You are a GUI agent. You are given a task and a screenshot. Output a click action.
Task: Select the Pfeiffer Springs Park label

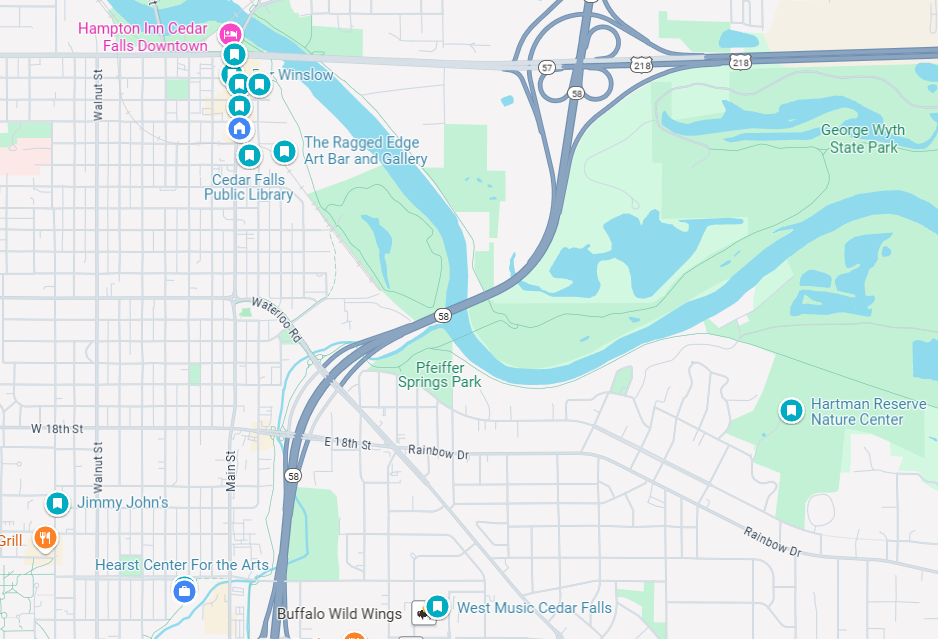[x=439, y=374]
